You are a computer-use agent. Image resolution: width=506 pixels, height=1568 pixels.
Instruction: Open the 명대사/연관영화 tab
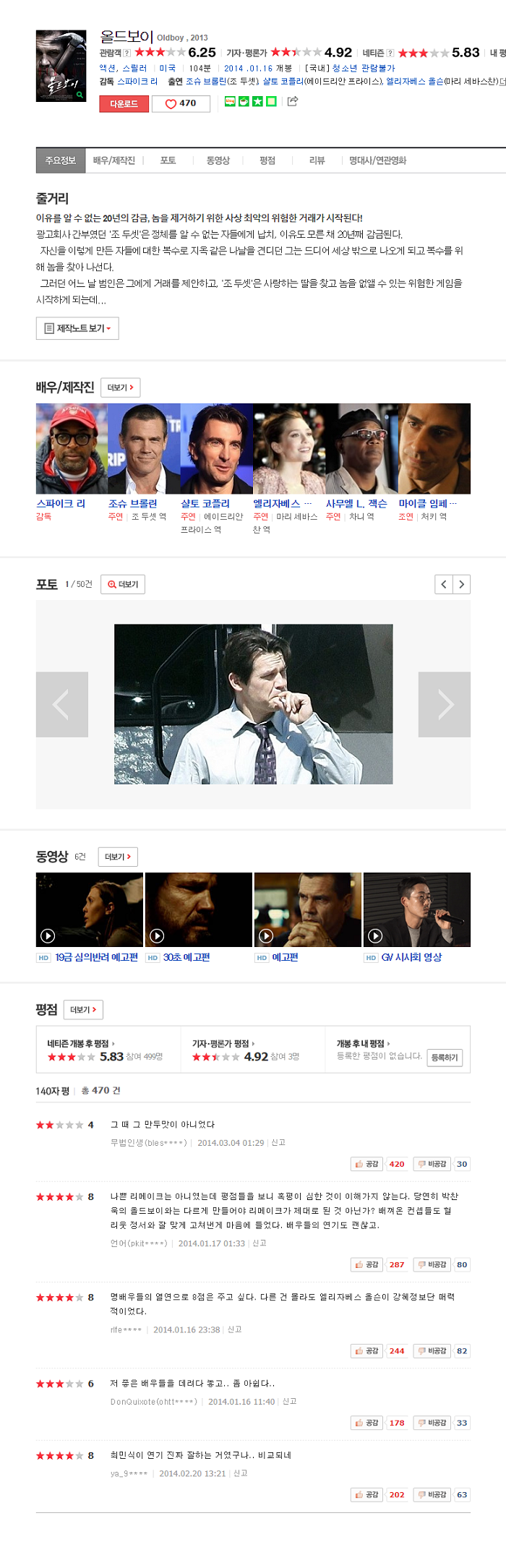click(x=377, y=160)
